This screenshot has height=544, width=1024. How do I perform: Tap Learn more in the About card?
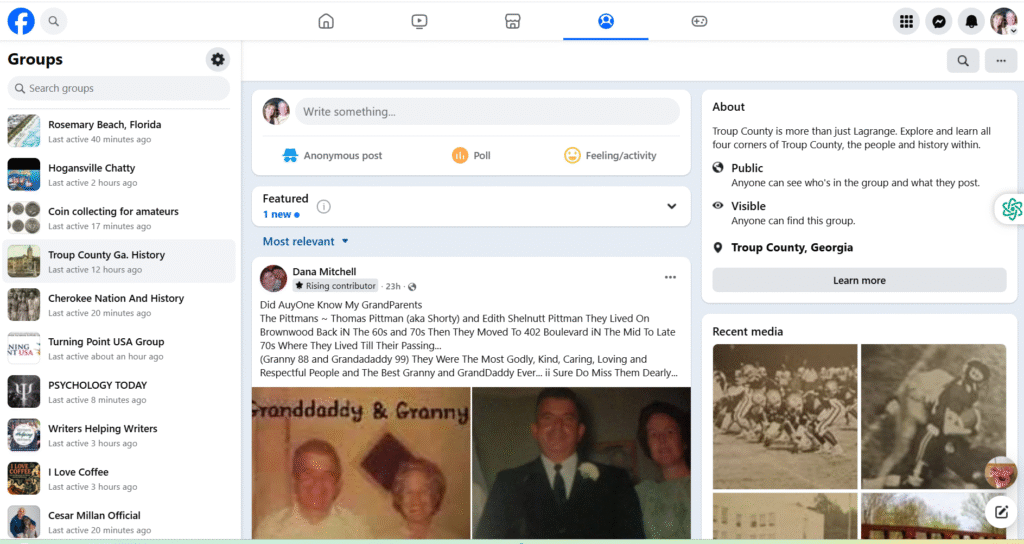[x=859, y=280]
